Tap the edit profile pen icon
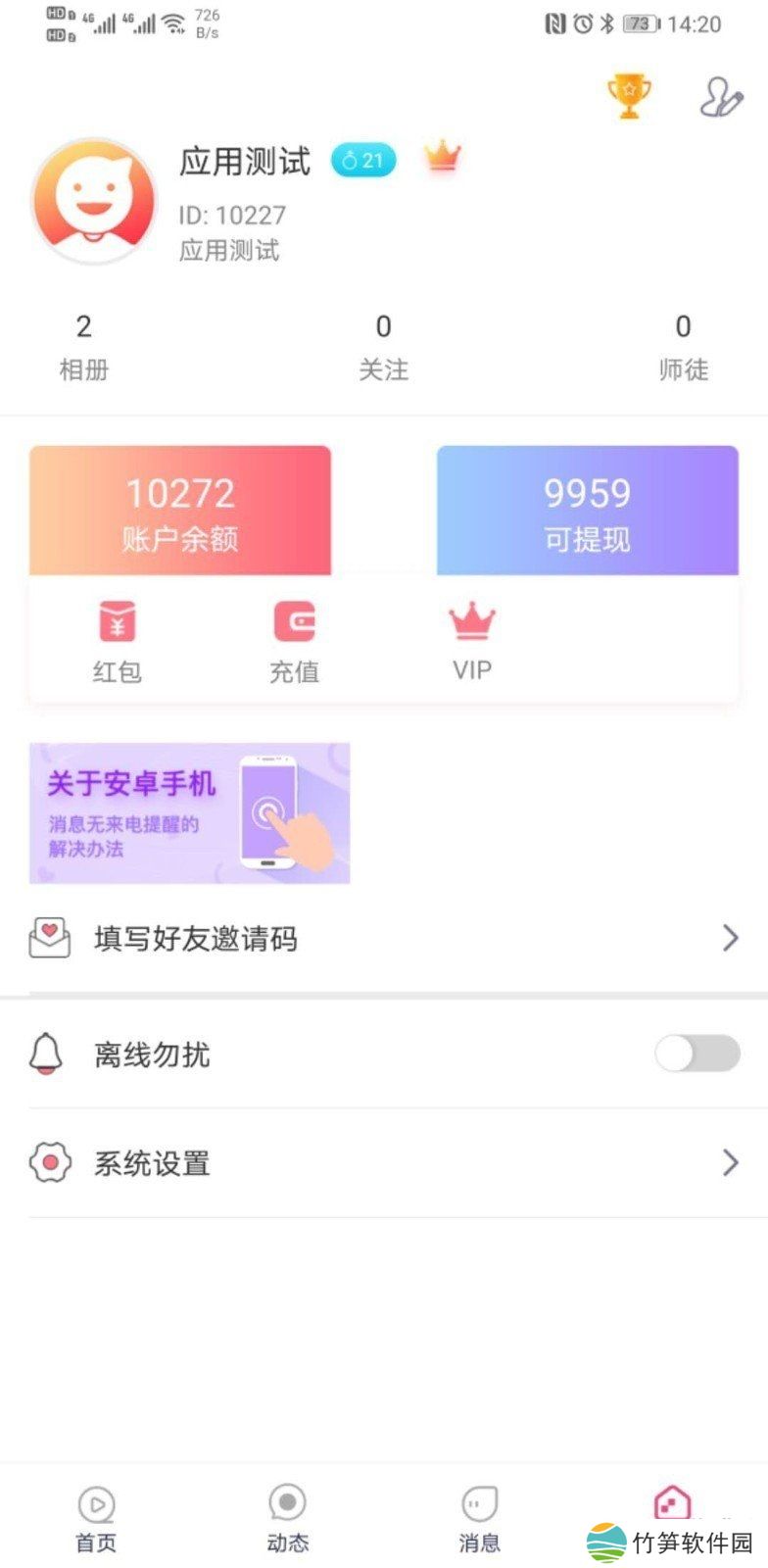Image resolution: width=768 pixels, height=1568 pixels. [720, 97]
